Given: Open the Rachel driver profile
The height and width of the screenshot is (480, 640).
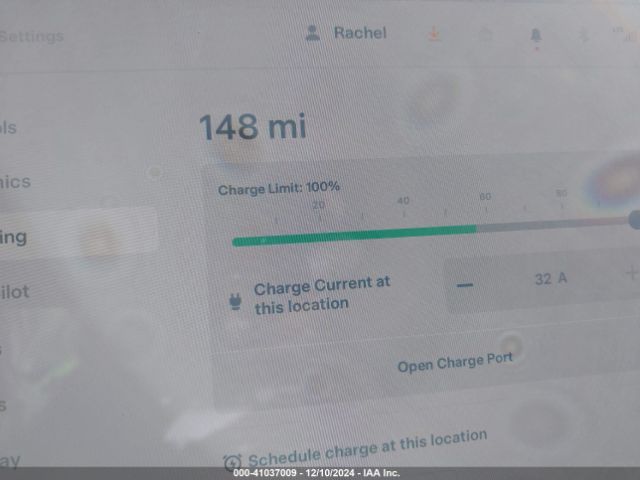Looking at the screenshot, I should (347, 33).
